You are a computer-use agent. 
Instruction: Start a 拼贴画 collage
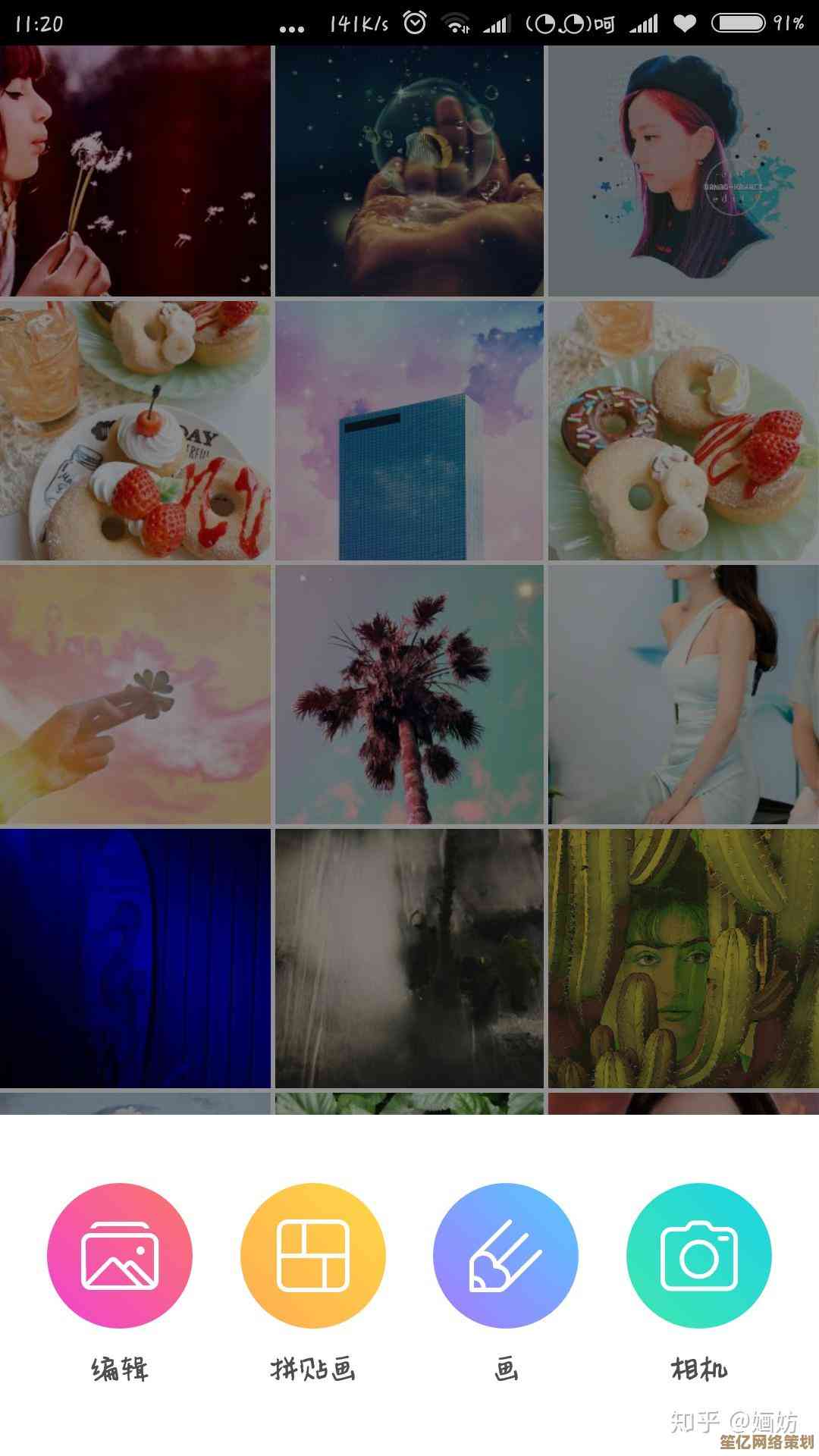[312, 1255]
